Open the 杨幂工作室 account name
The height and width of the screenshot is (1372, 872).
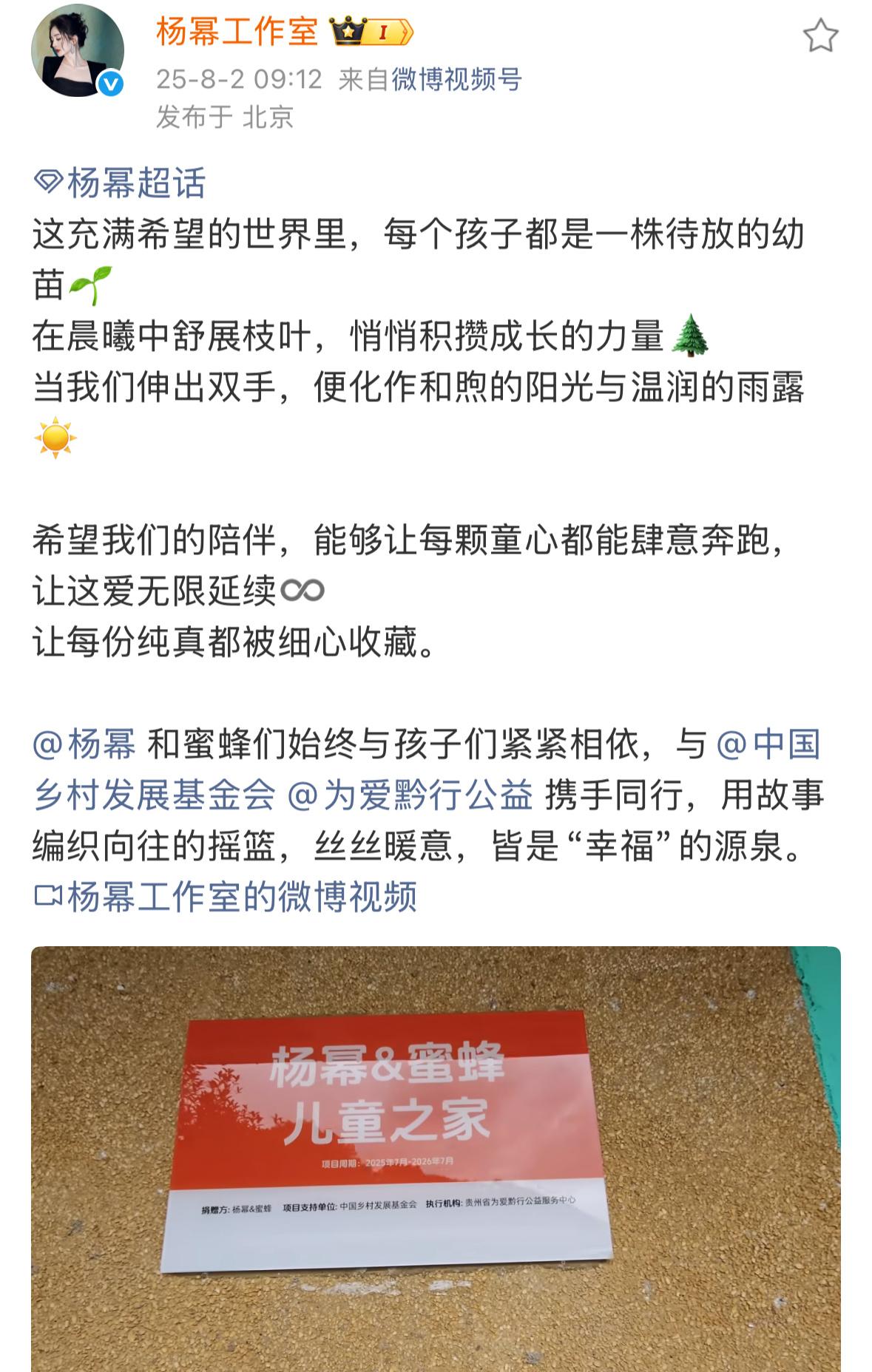[237, 33]
